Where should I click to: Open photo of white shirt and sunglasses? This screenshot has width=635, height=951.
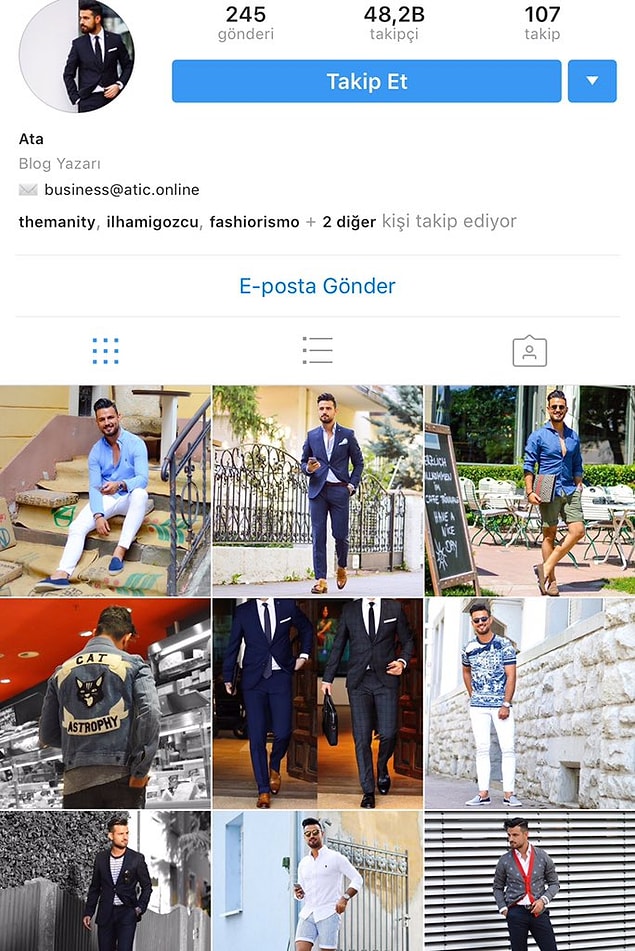pos(317,882)
